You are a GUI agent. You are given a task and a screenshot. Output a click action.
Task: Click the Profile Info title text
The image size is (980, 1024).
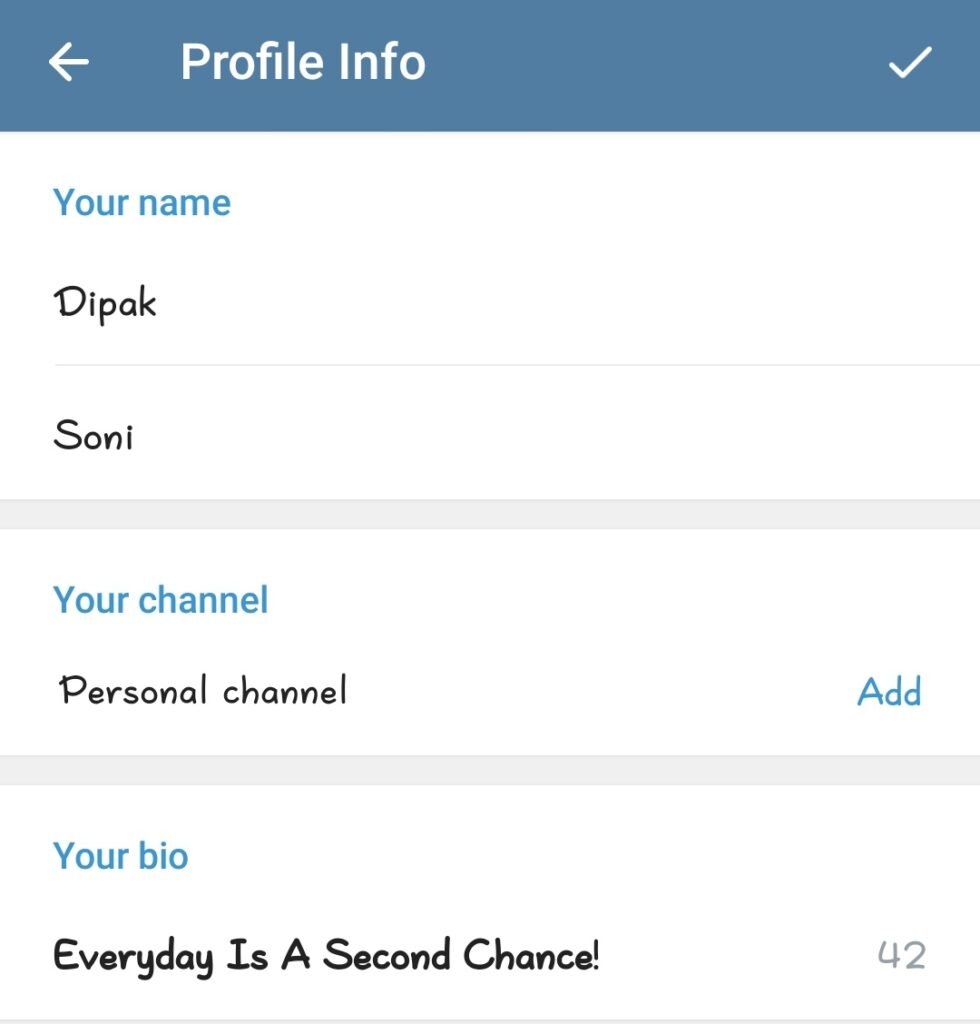pyautogui.click(x=301, y=61)
